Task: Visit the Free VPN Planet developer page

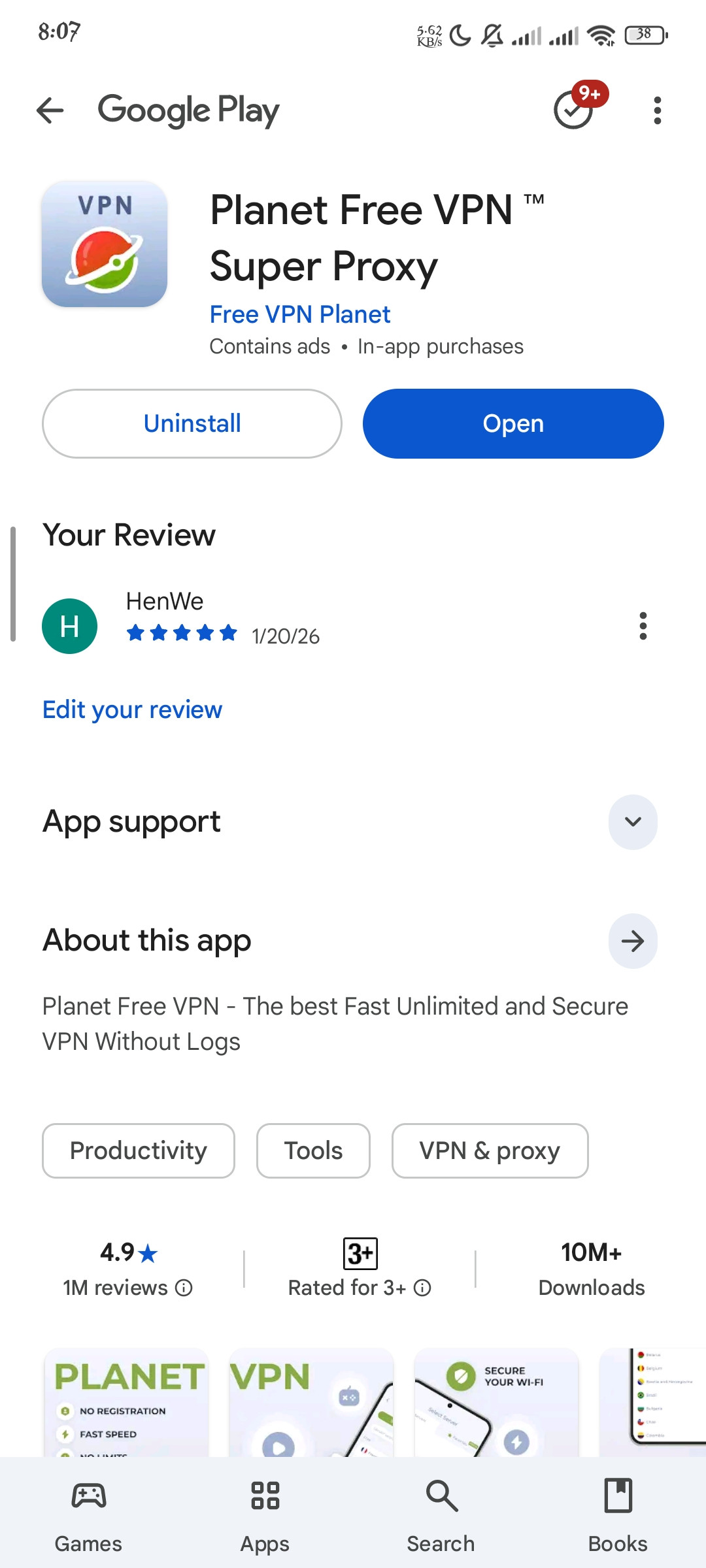Action: tap(300, 314)
